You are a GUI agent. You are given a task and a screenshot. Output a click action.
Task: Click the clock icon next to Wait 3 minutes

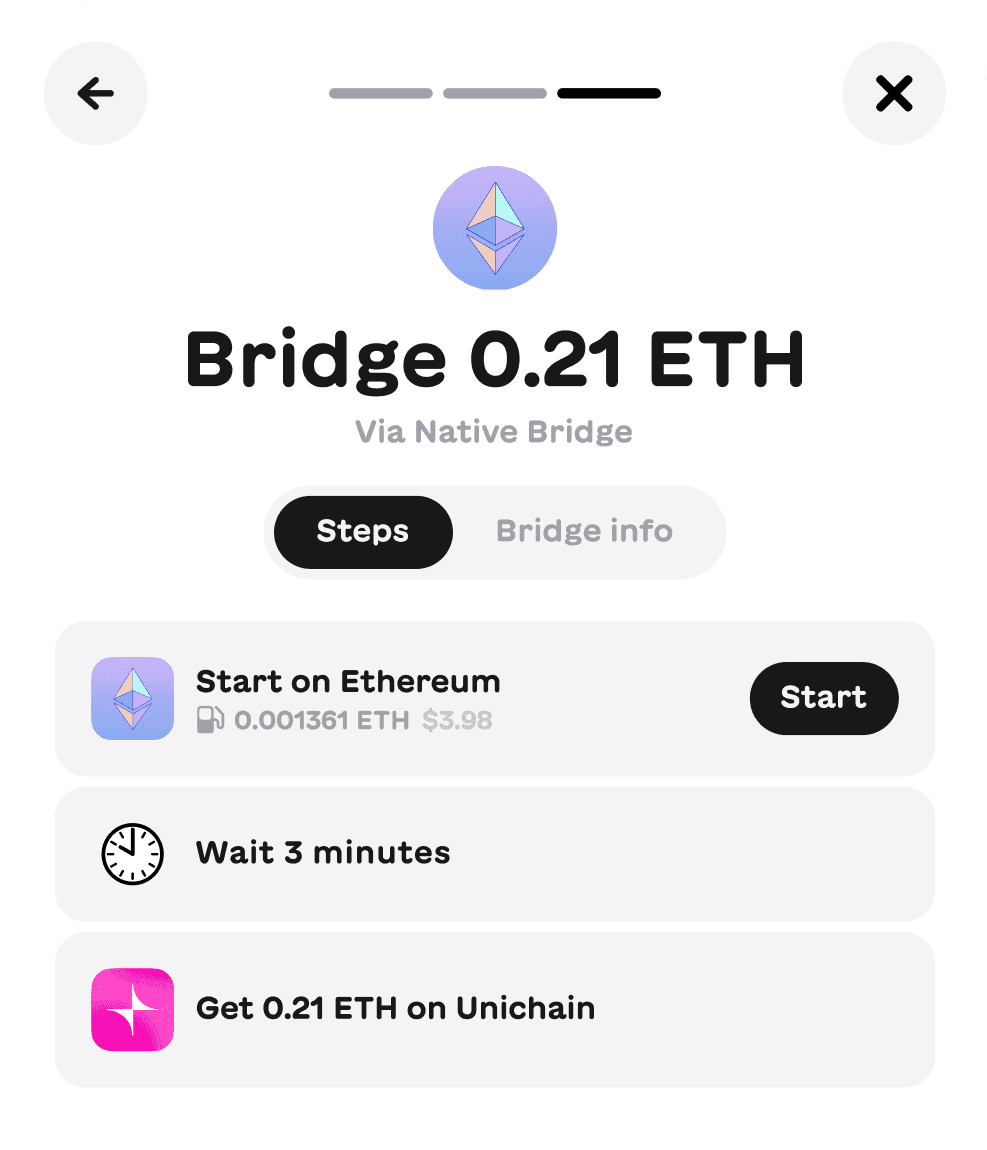(131, 854)
